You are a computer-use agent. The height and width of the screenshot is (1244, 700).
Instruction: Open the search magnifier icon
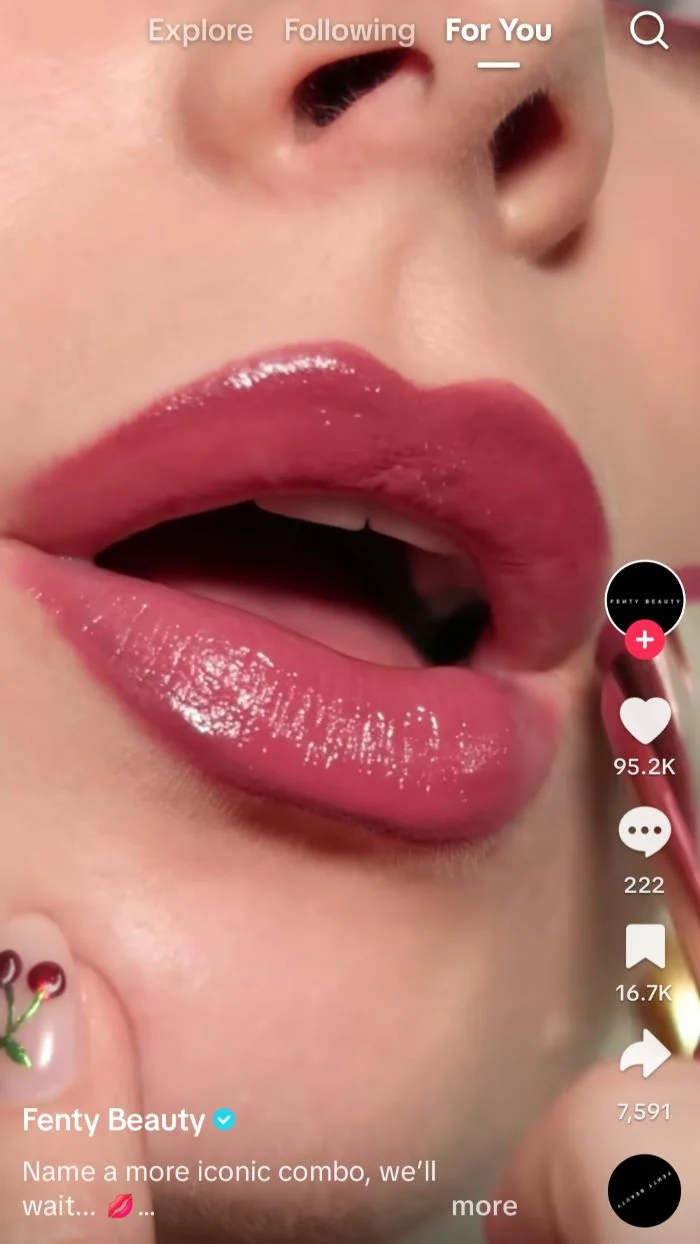649,32
